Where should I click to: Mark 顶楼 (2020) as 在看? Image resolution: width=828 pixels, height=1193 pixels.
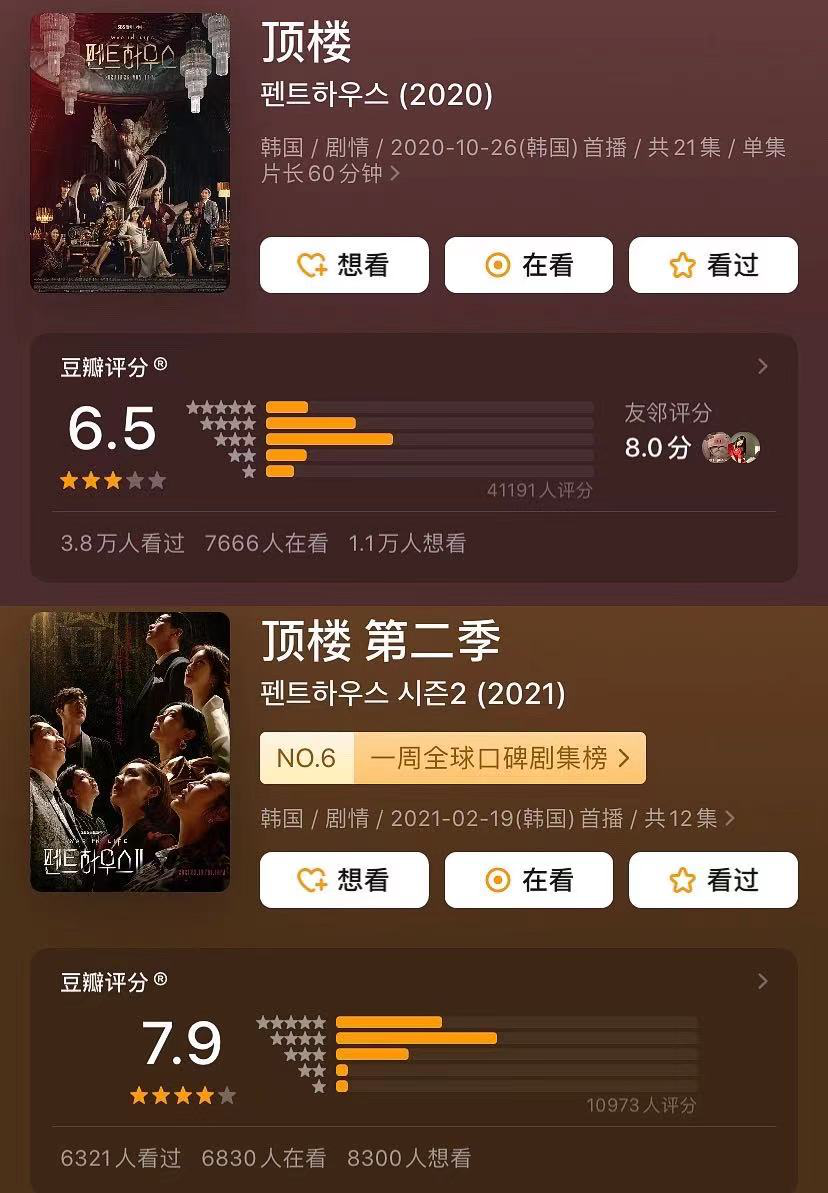[528, 265]
